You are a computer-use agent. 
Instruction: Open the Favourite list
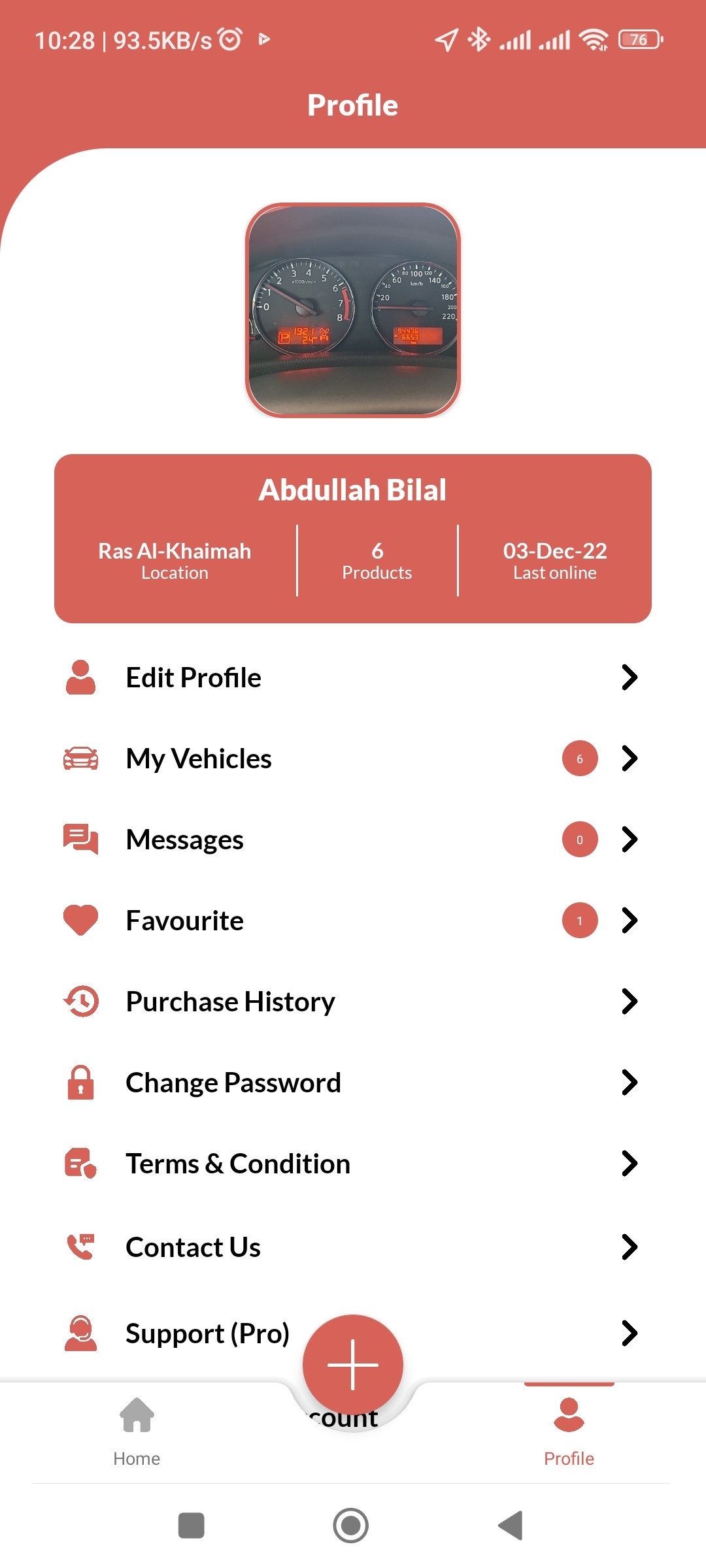(184, 921)
